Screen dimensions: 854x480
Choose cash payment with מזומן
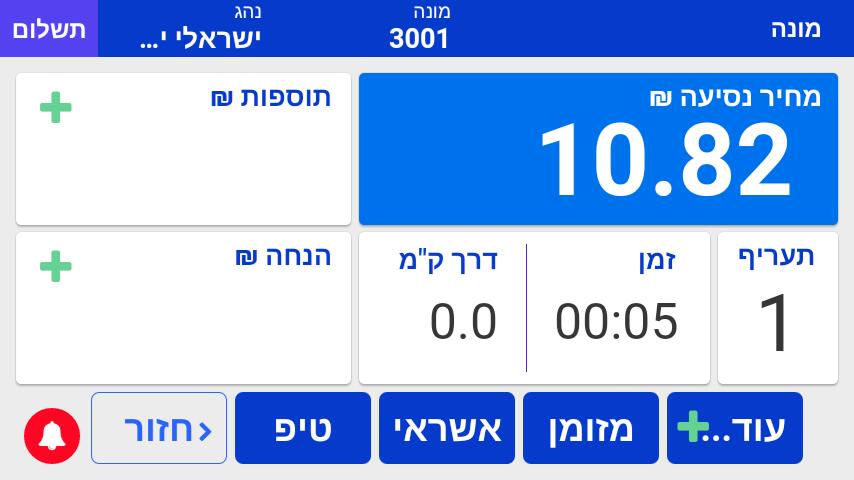[x=591, y=428]
